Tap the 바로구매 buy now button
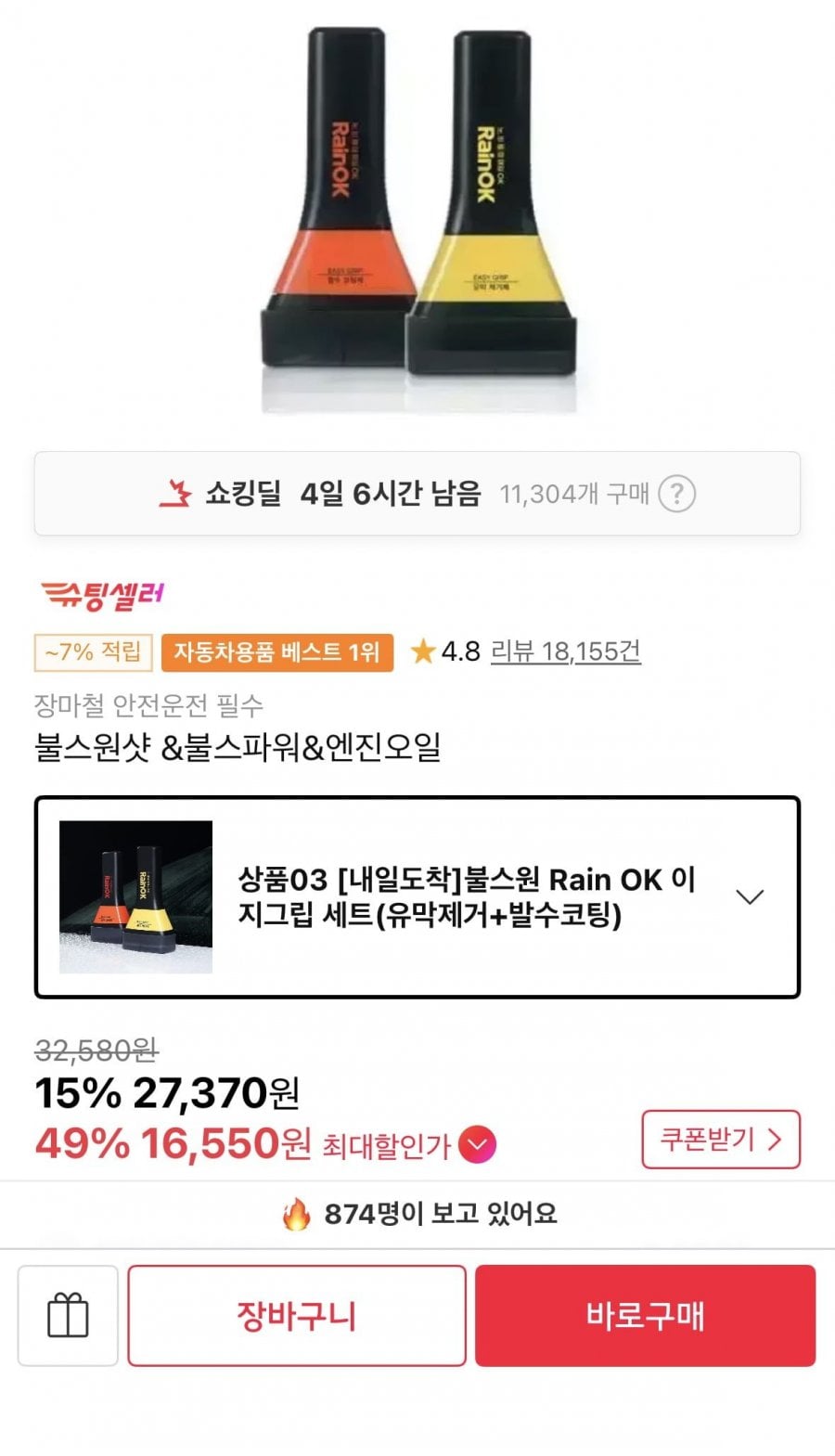The image size is (835, 1456). coord(645,1315)
